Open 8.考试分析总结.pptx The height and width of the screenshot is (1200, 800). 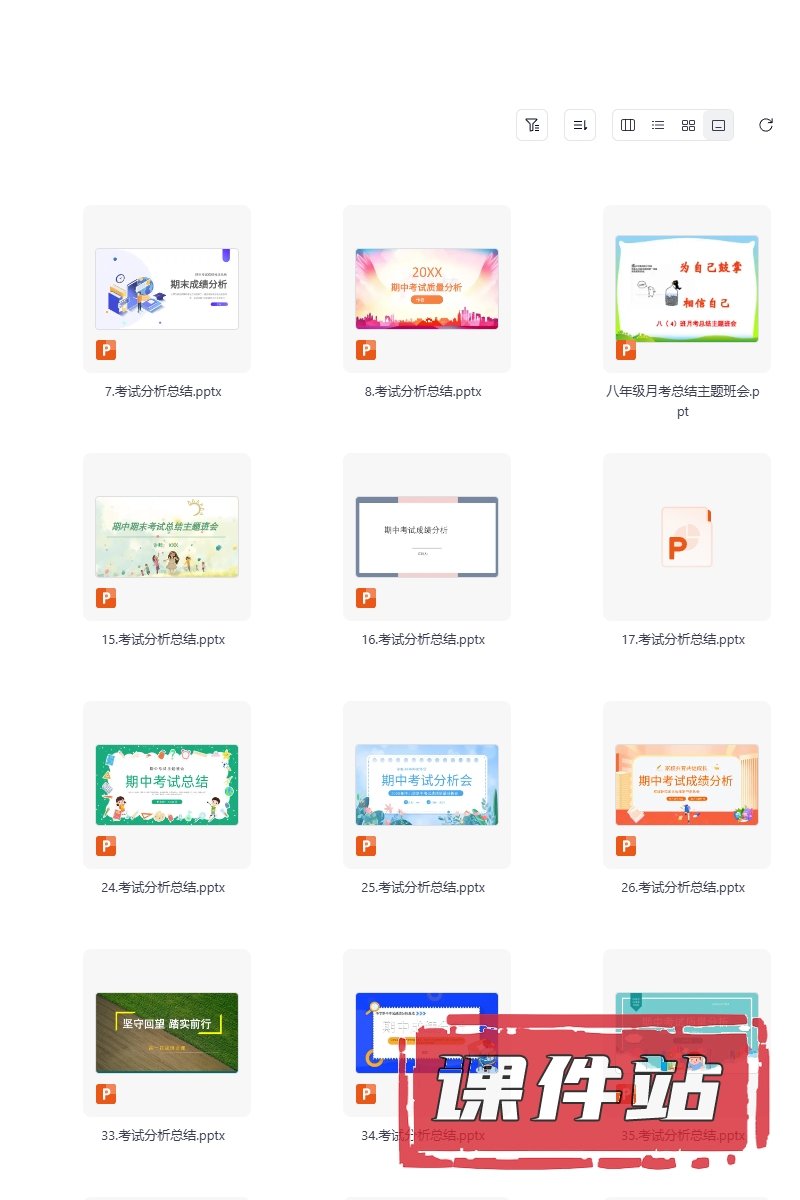pyautogui.click(x=427, y=289)
